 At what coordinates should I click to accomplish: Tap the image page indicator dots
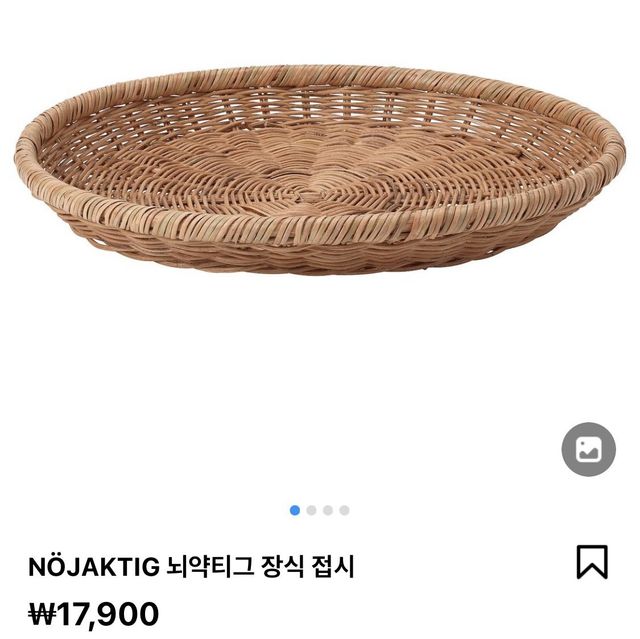pyautogui.click(x=319, y=510)
